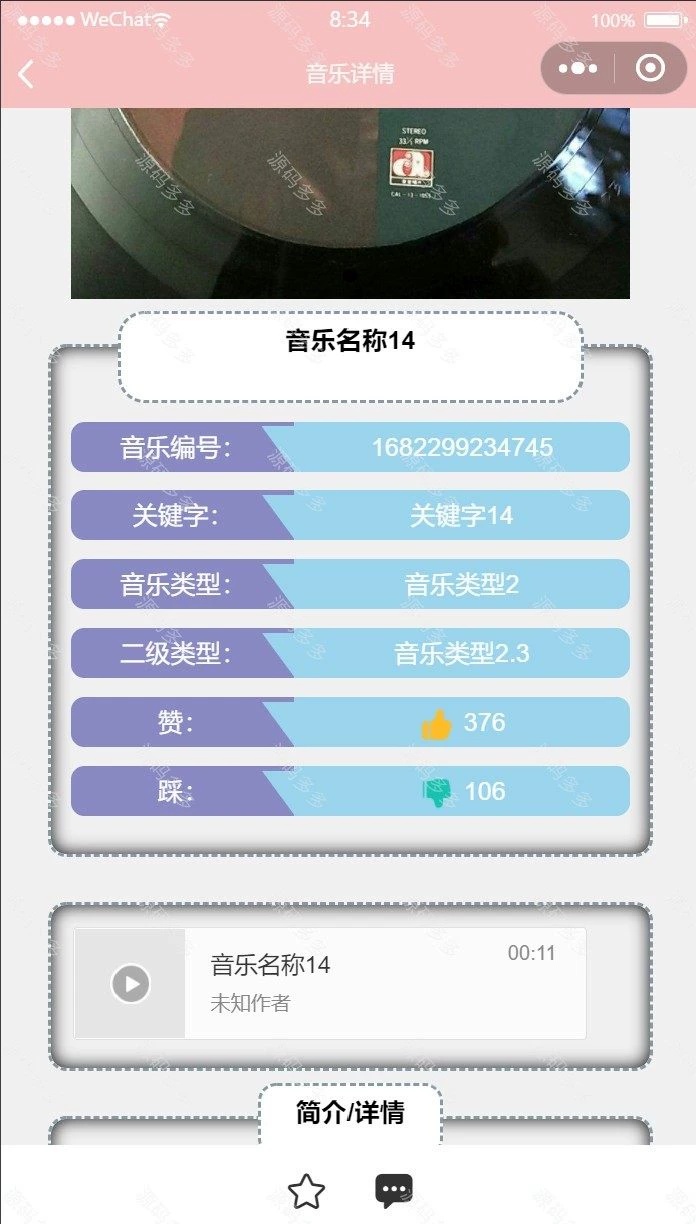Tap the thumbs-up icon to like
Screen dimensions: 696x1224
(x=437, y=723)
